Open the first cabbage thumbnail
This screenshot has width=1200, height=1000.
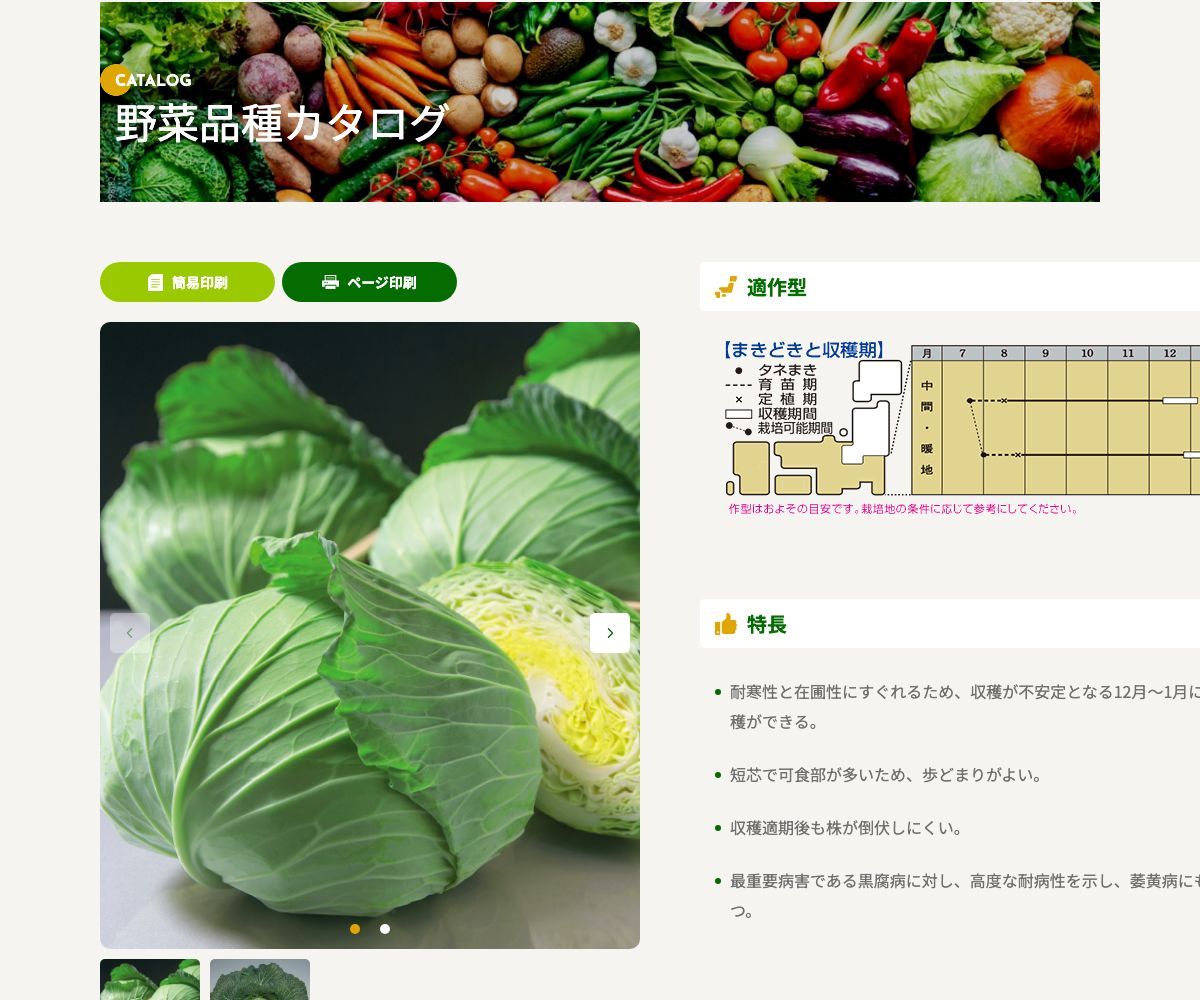tap(150, 980)
